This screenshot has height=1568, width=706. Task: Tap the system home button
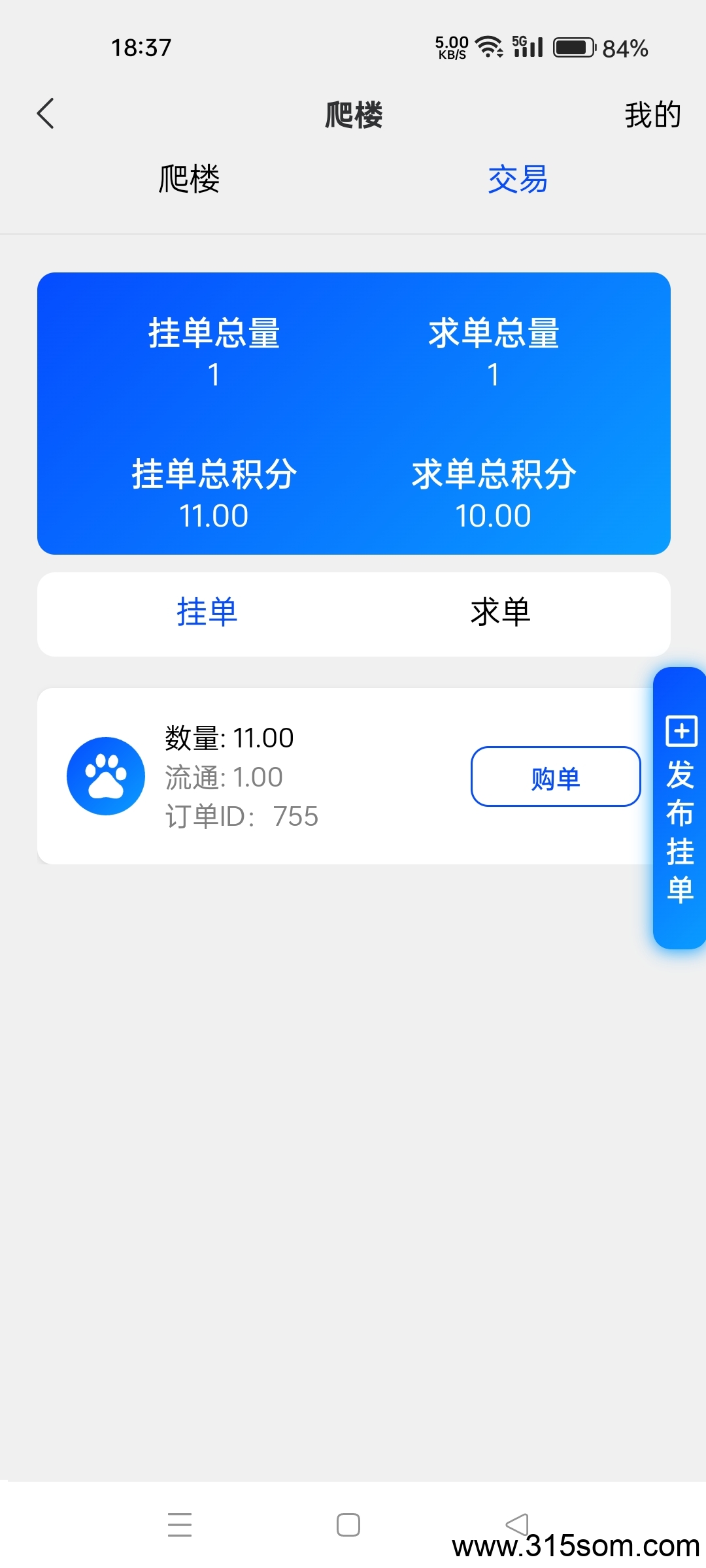tap(348, 1525)
